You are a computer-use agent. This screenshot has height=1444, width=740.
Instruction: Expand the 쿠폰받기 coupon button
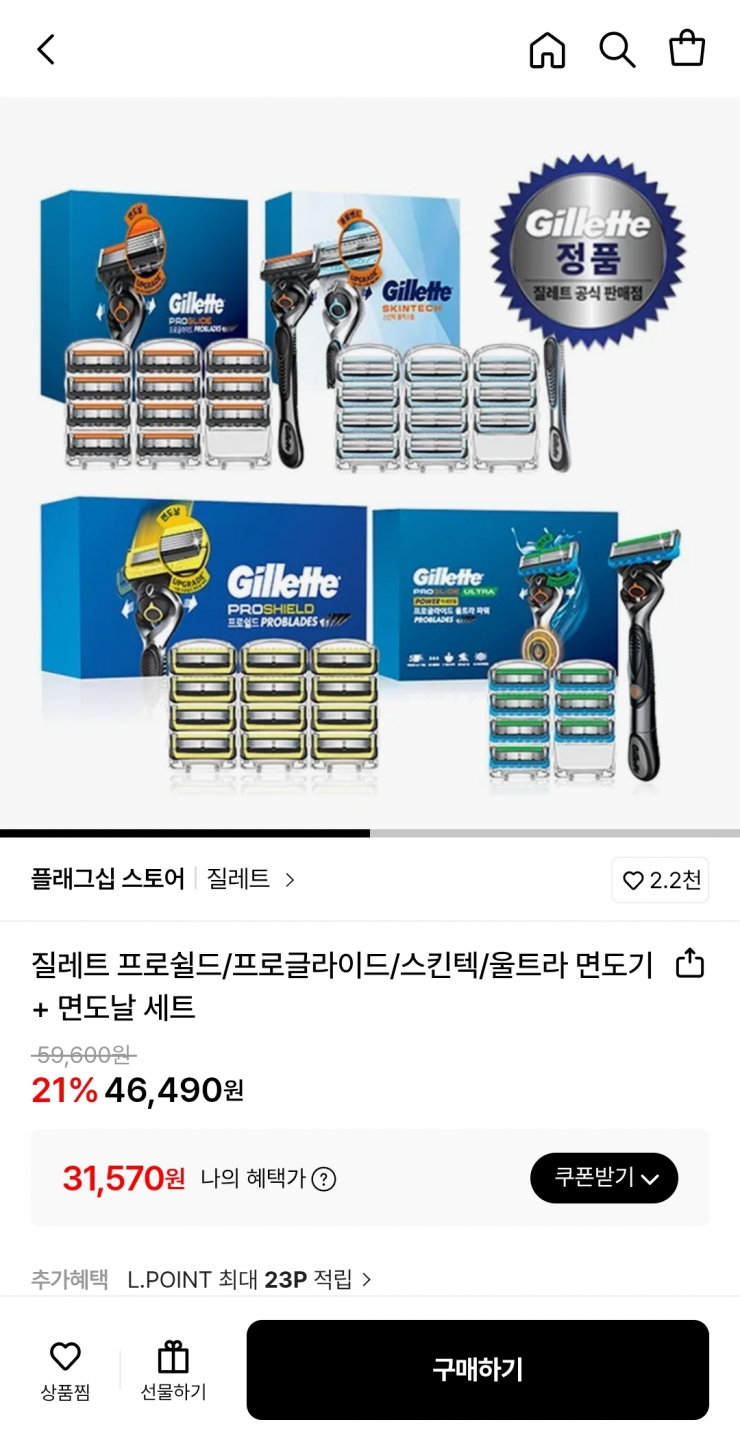coord(604,1178)
